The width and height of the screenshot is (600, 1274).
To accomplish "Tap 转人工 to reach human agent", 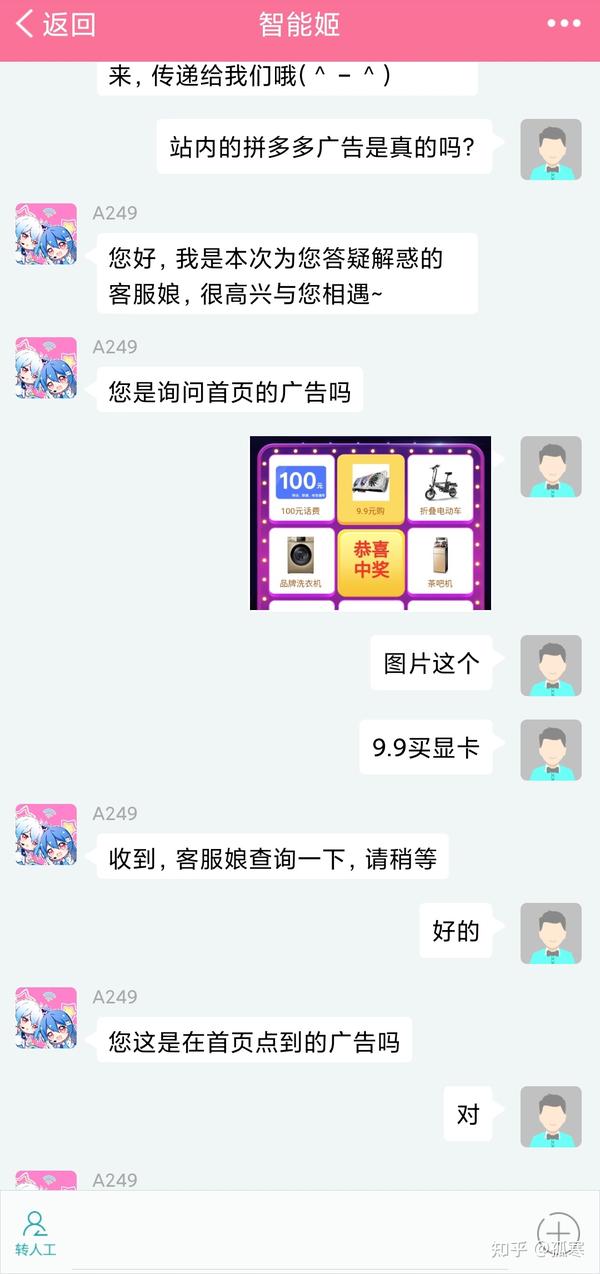I will click(x=36, y=1234).
